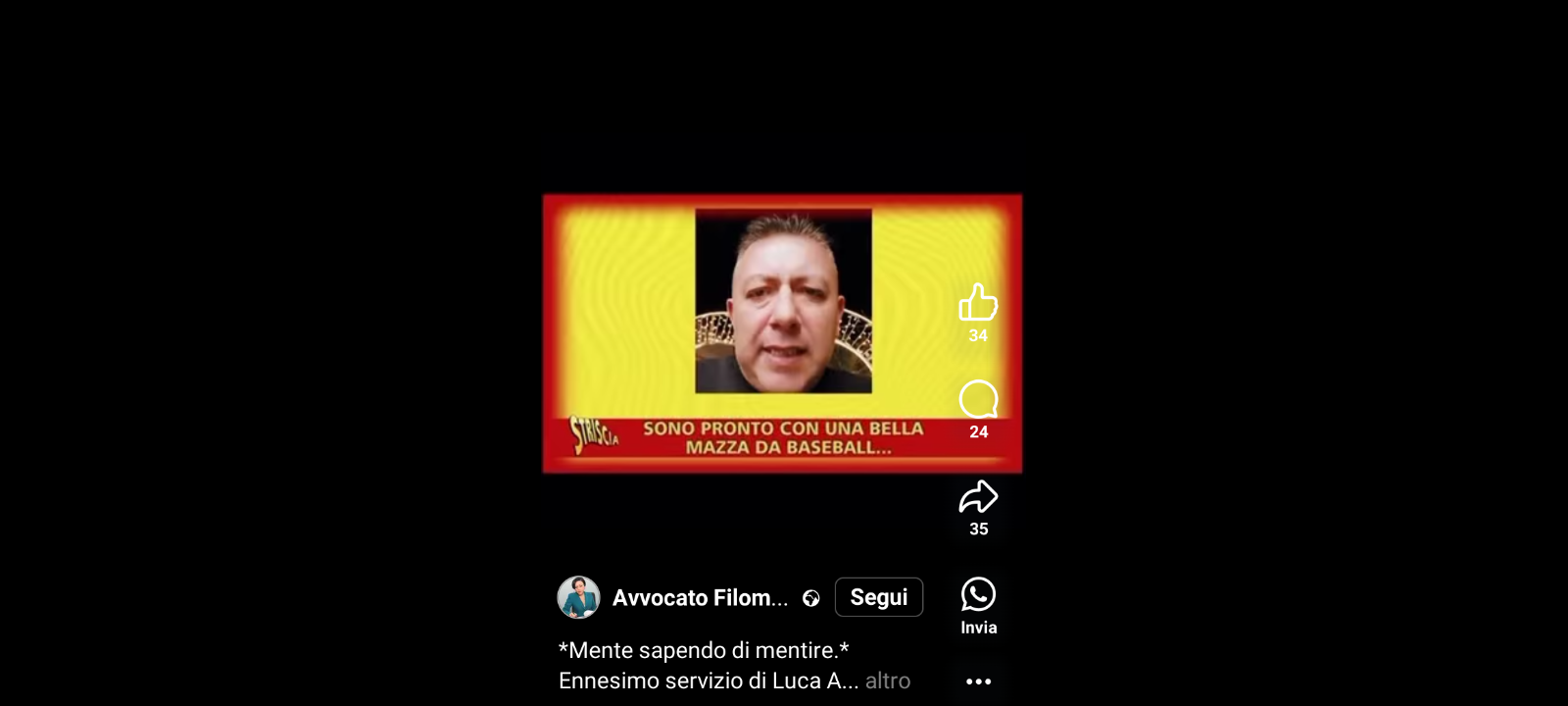Open the Avvocato Filom... profile name
The width and height of the screenshot is (1568, 706).
(700, 598)
